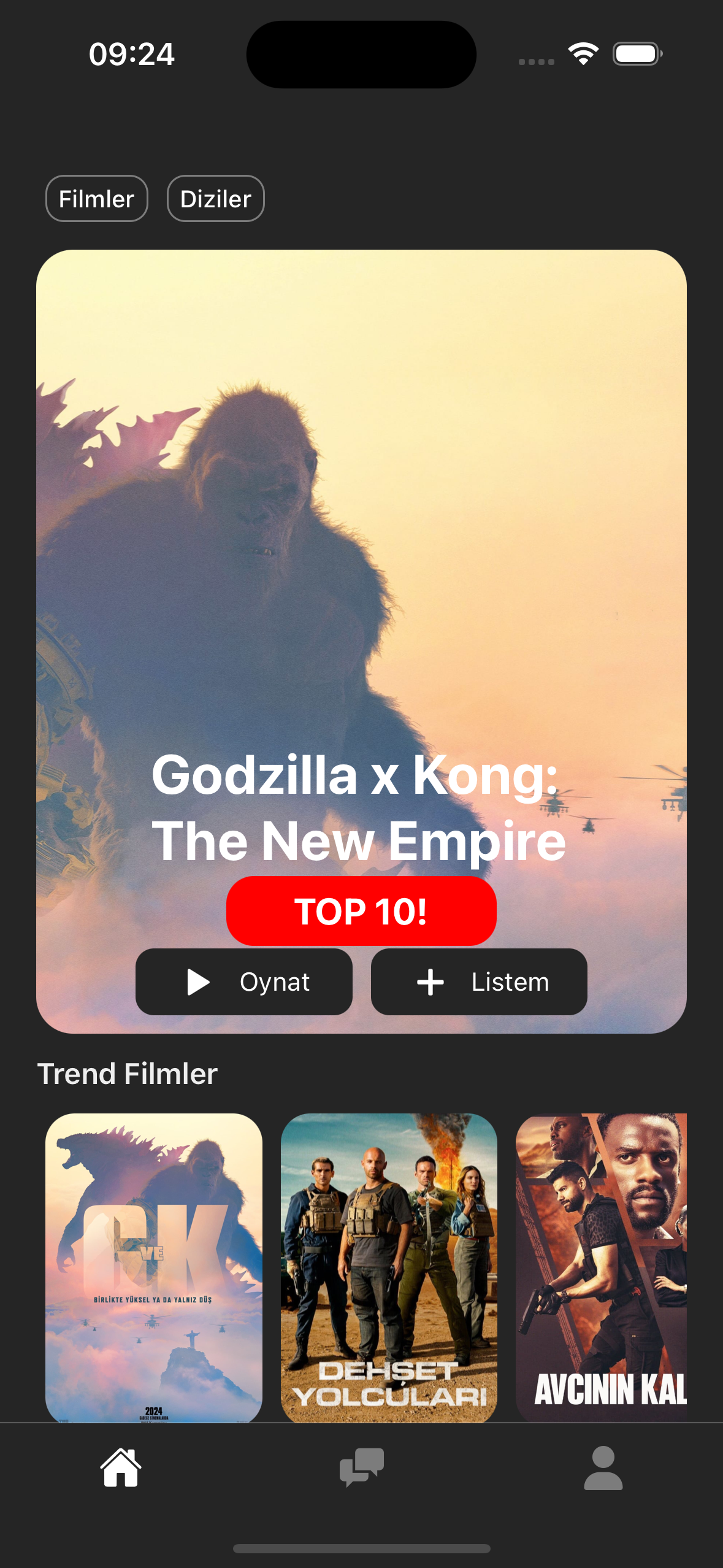Viewport: 723px width, 1568px height.
Task: Select the Filmler filter chip
Action: (x=97, y=199)
